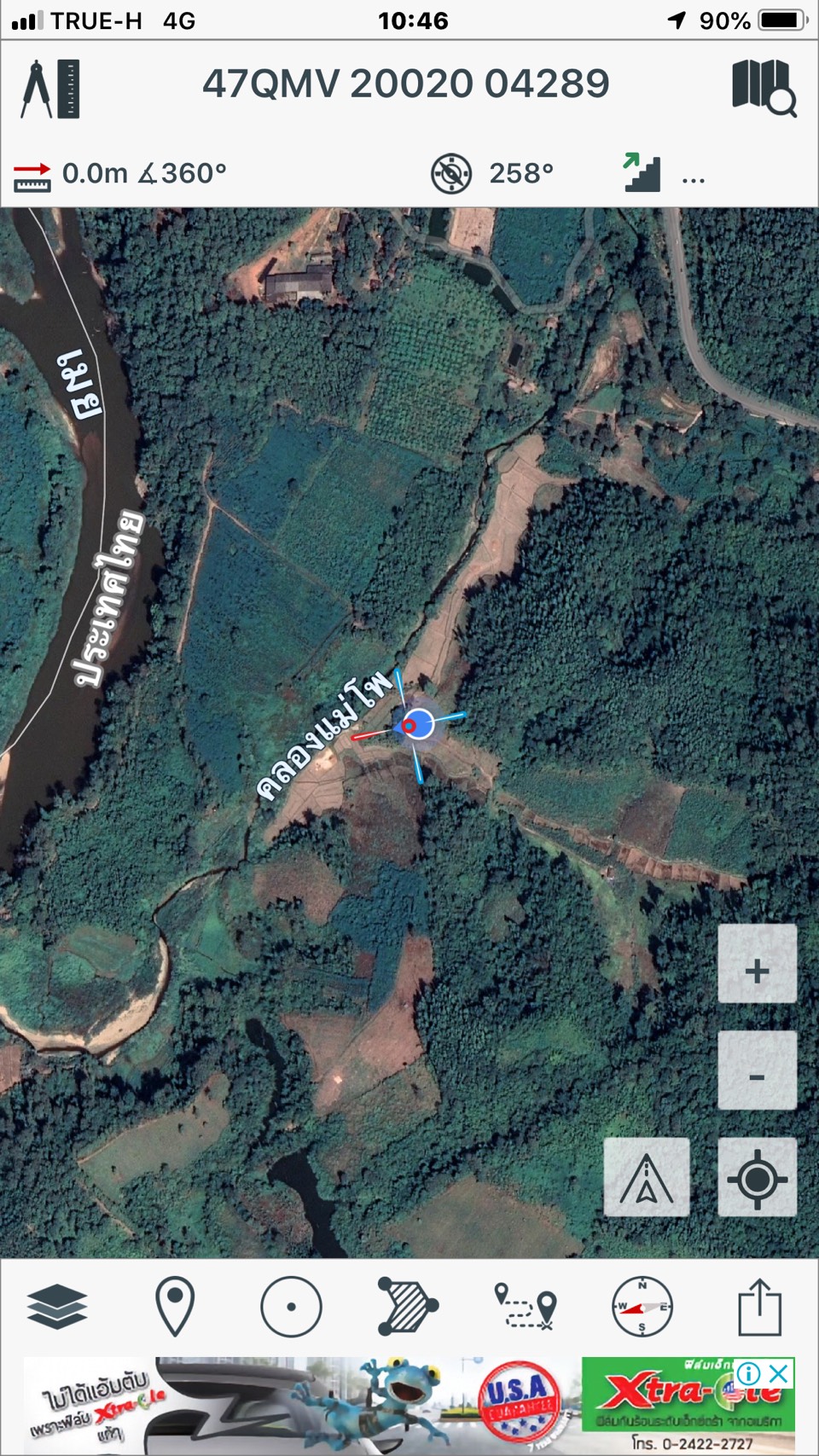Viewport: 819px width, 1456px height.
Task: Drop a location pin marker
Action: (x=175, y=1306)
